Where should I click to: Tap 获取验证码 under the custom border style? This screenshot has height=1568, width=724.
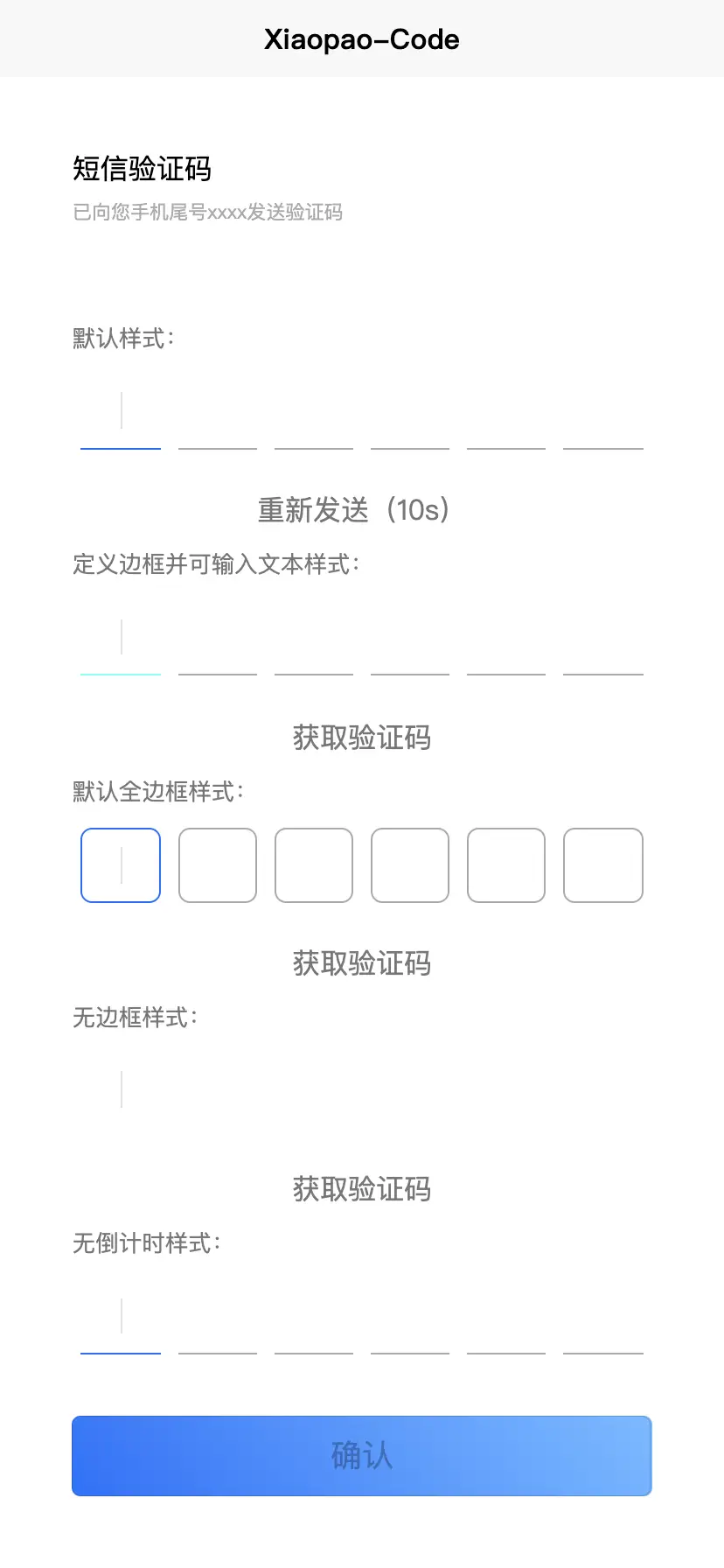point(362,737)
